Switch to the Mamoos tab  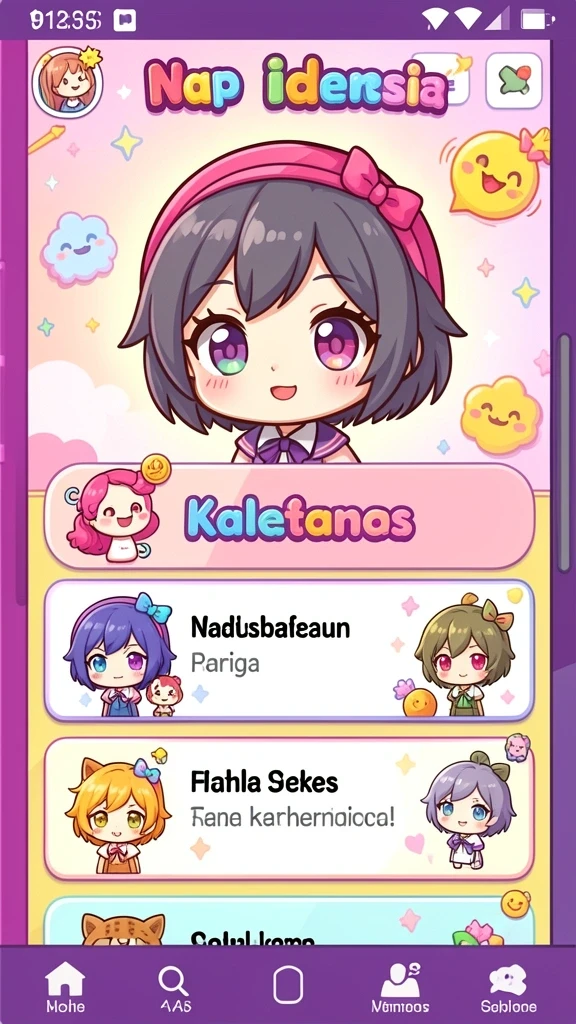pyautogui.click(x=400, y=988)
